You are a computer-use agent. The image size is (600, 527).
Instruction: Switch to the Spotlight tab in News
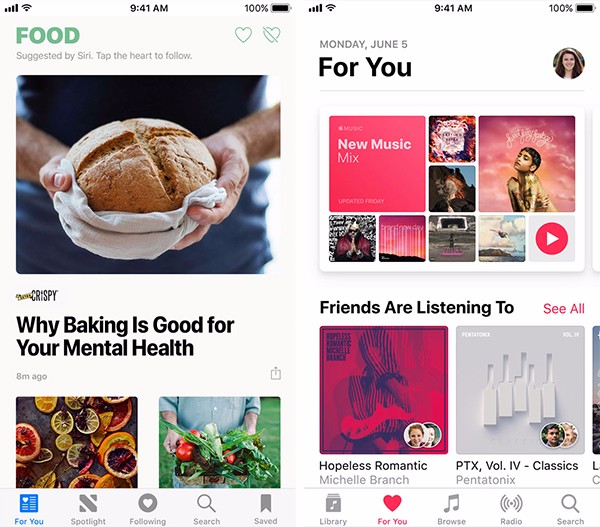pyautogui.click(x=88, y=508)
